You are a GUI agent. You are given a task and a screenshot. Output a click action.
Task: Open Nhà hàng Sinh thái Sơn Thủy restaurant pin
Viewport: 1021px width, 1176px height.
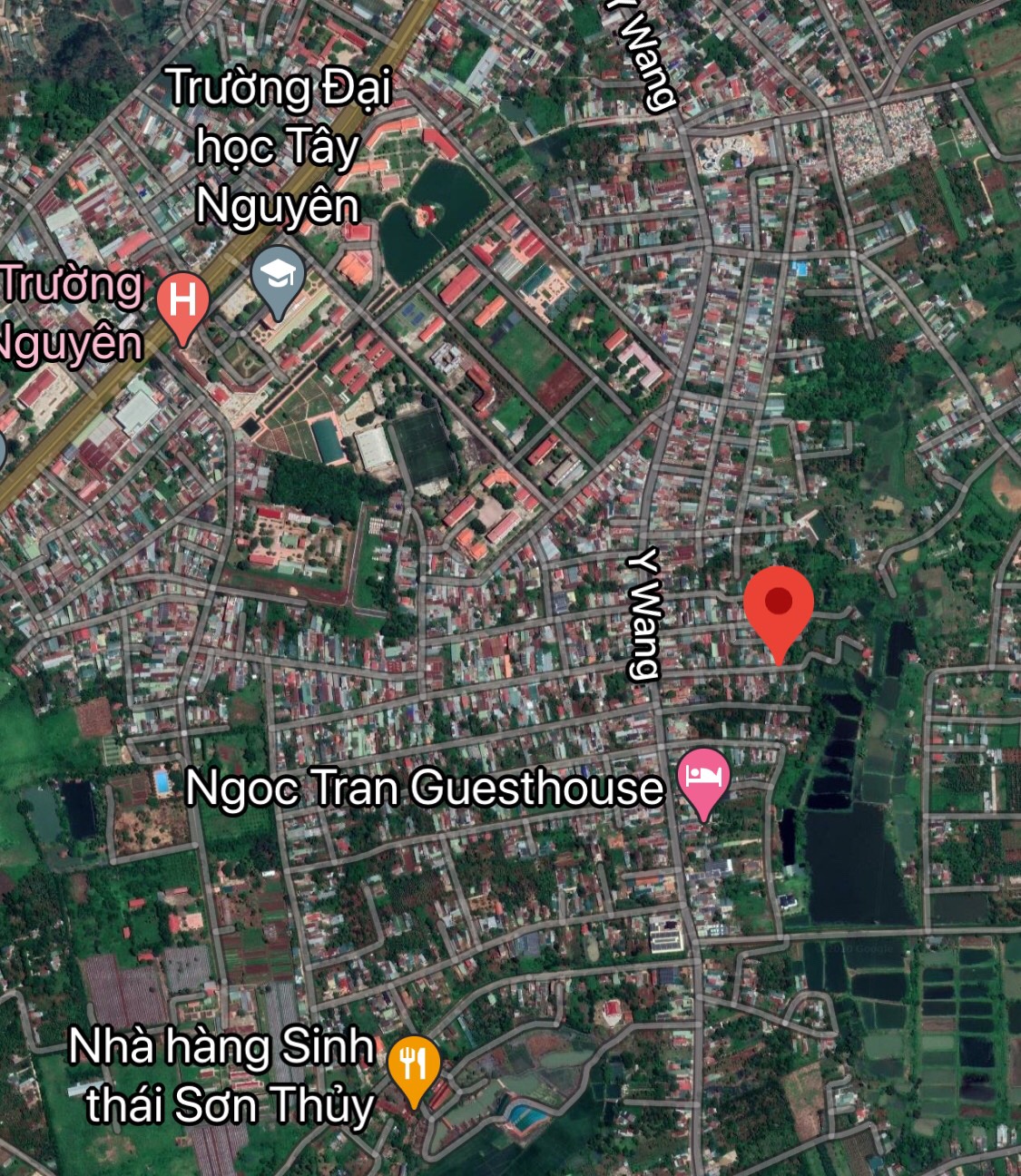(x=414, y=1064)
